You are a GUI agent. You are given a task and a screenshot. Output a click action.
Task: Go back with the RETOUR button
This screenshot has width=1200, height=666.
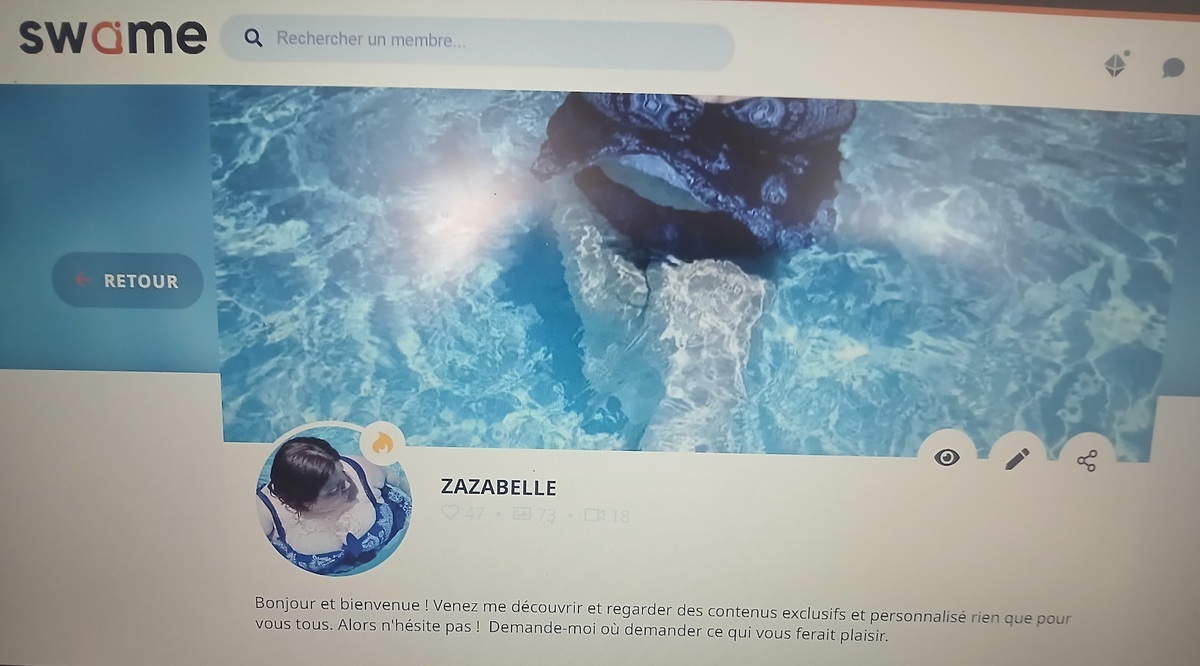click(128, 281)
